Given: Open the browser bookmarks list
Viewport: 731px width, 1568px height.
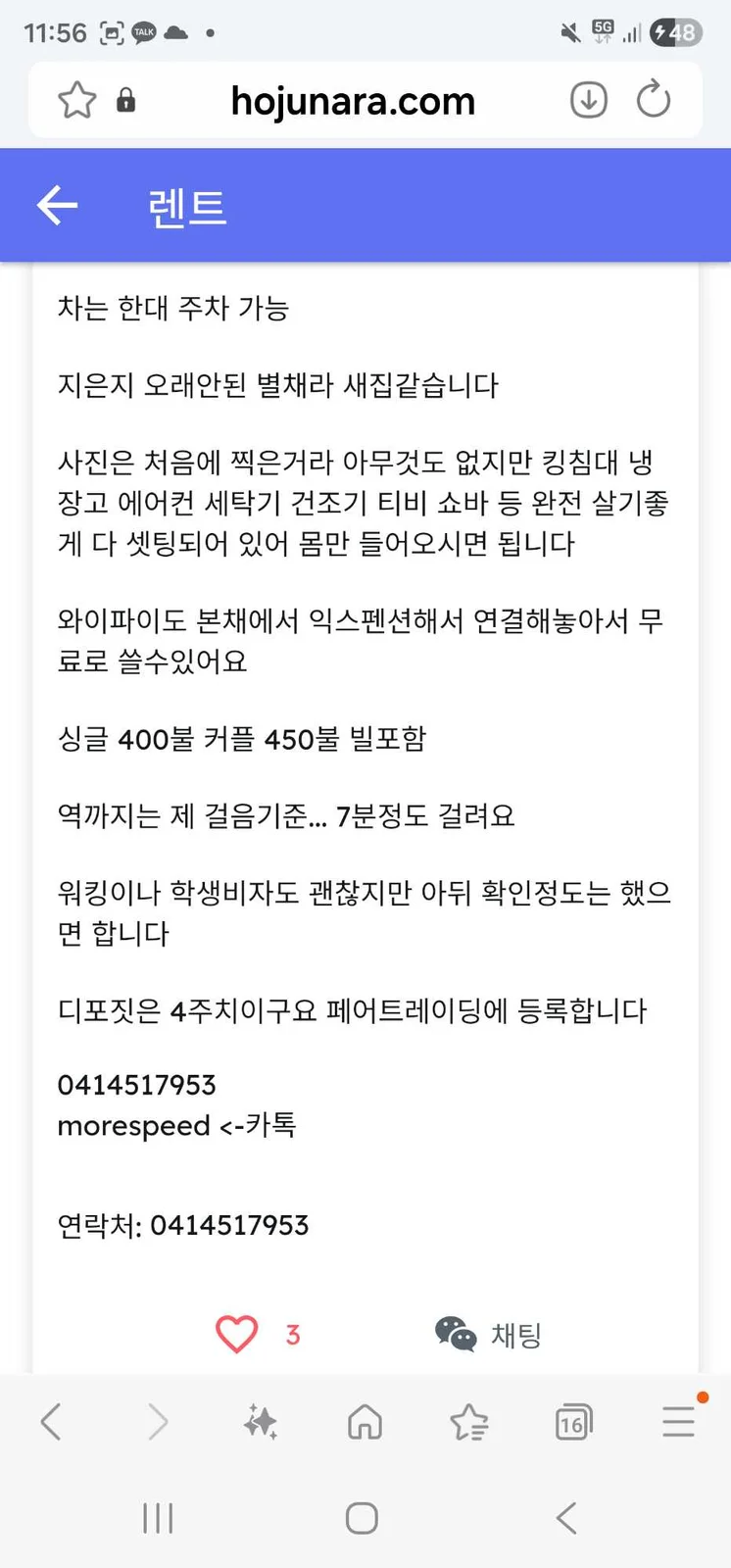Looking at the screenshot, I should click(x=468, y=1422).
